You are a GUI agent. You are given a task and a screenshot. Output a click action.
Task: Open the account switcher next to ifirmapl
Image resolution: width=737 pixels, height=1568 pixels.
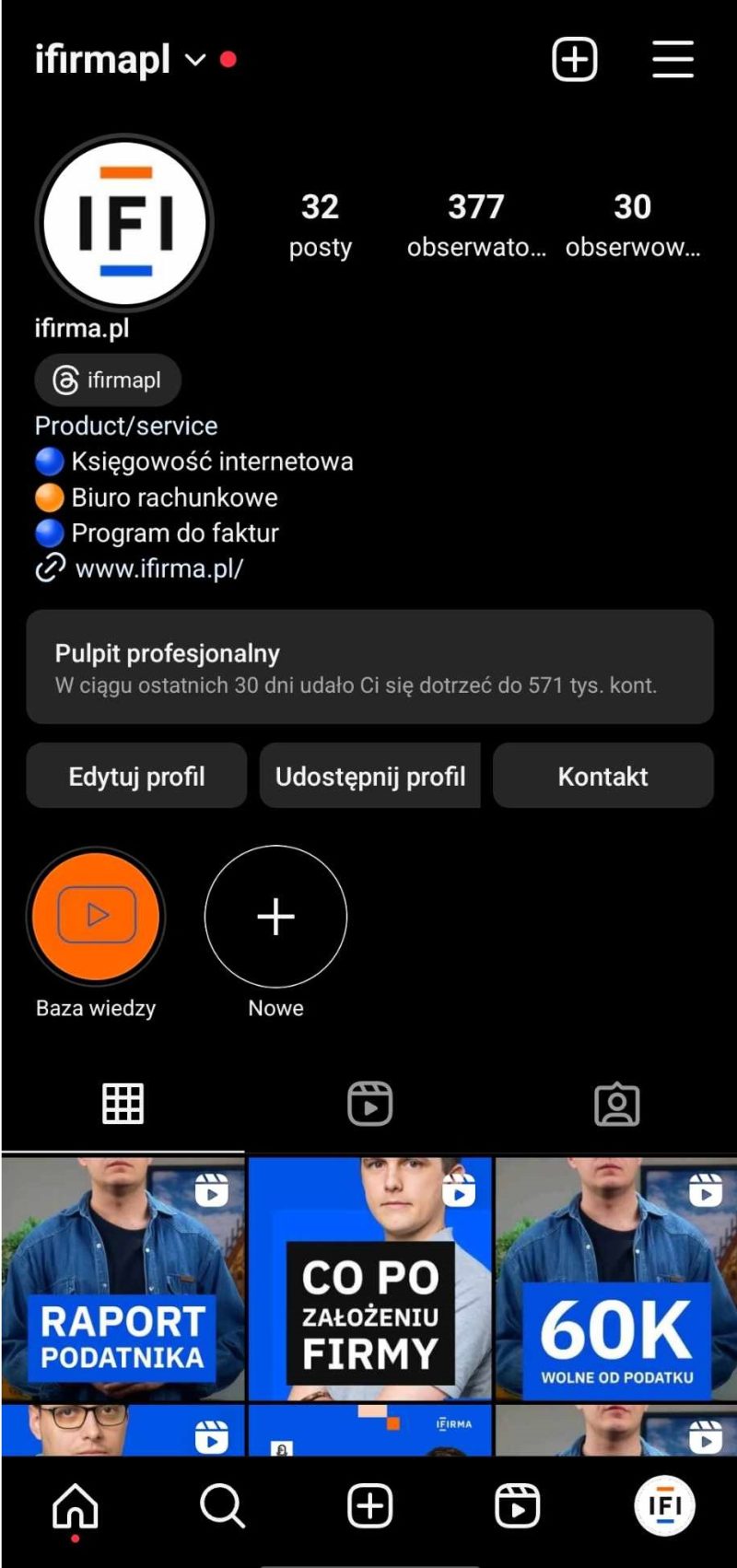(195, 60)
